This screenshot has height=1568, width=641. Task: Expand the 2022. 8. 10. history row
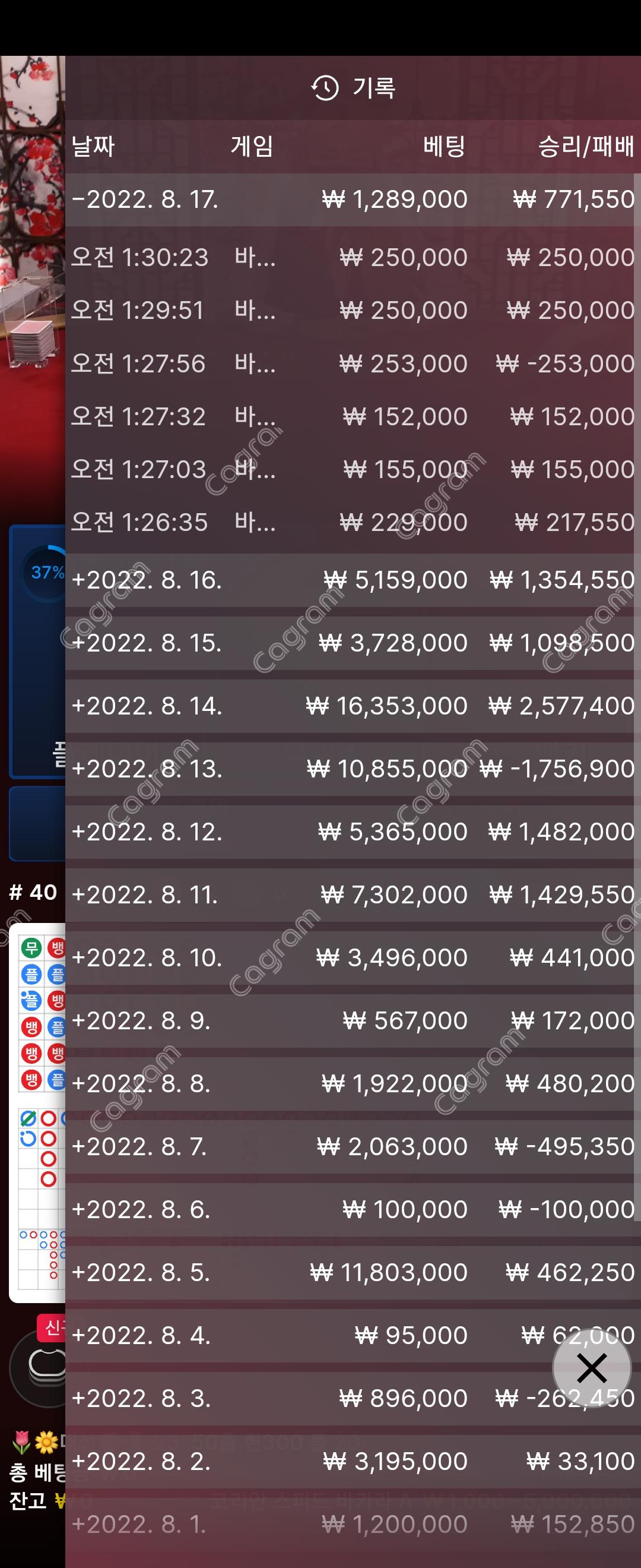click(x=146, y=957)
